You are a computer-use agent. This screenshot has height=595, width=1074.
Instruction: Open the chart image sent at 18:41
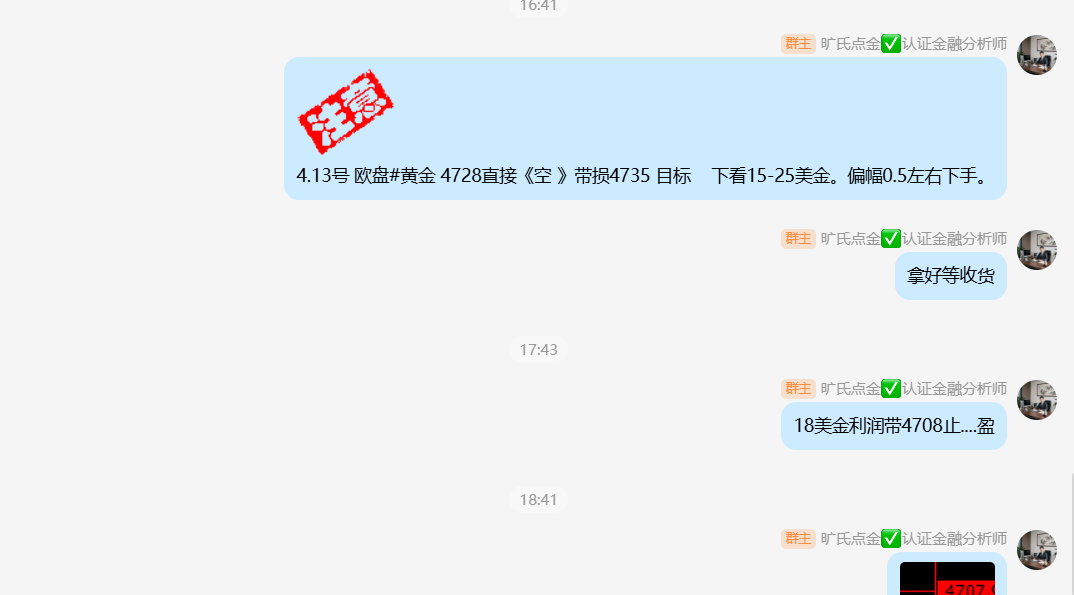[946, 579]
